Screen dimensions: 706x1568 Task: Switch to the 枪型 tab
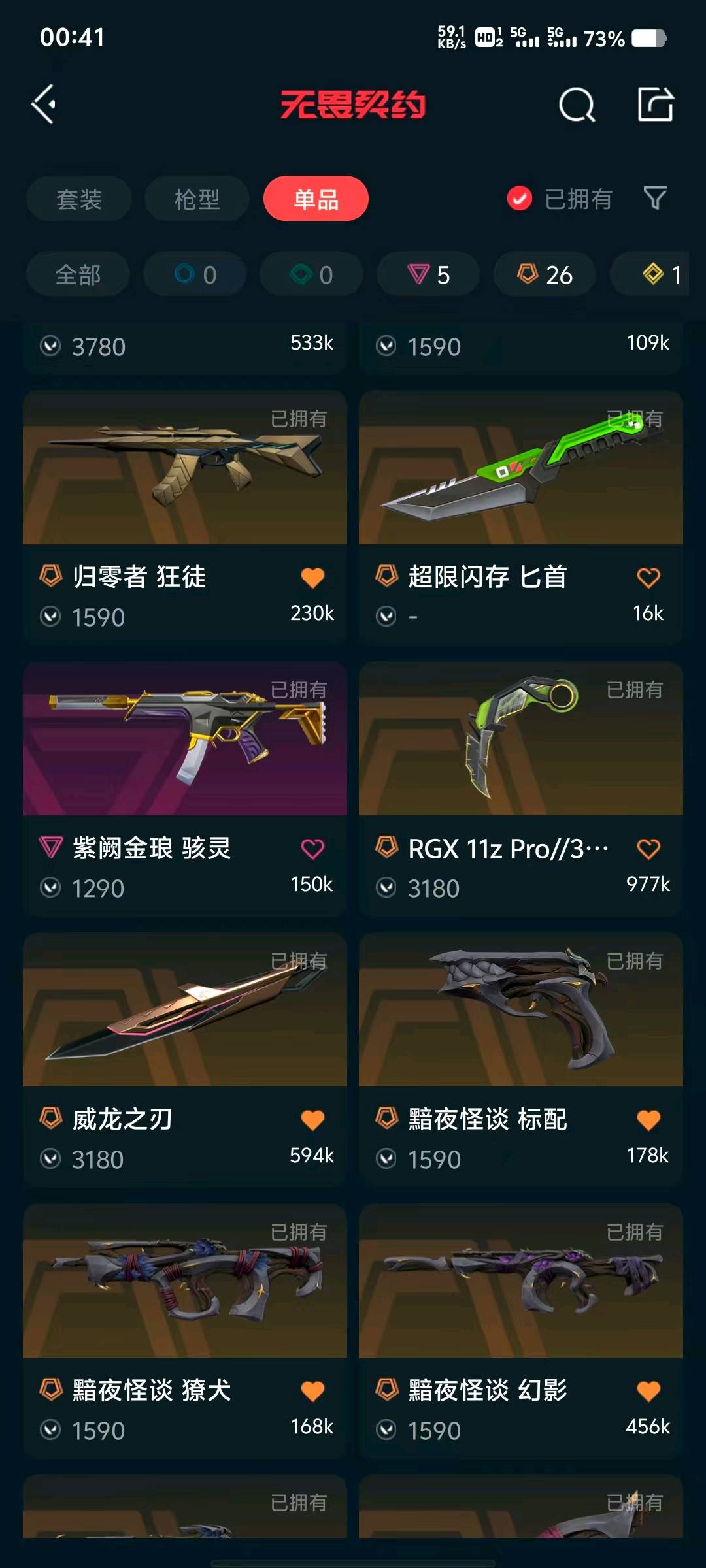[x=197, y=199]
